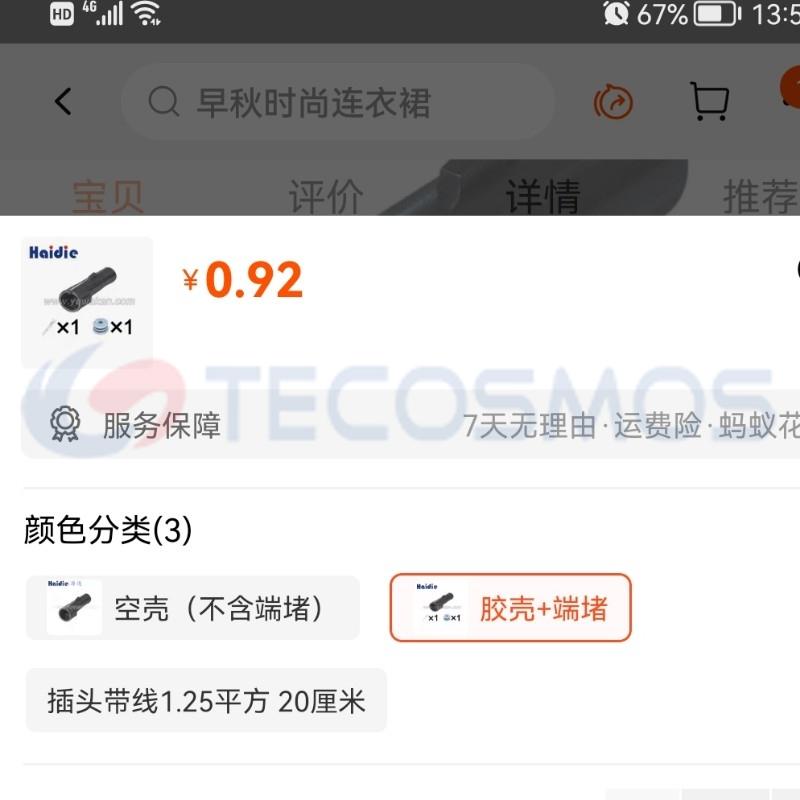Switch to the 详情 tab
Viewport: 800px width, 800px height.
[542, 195]
